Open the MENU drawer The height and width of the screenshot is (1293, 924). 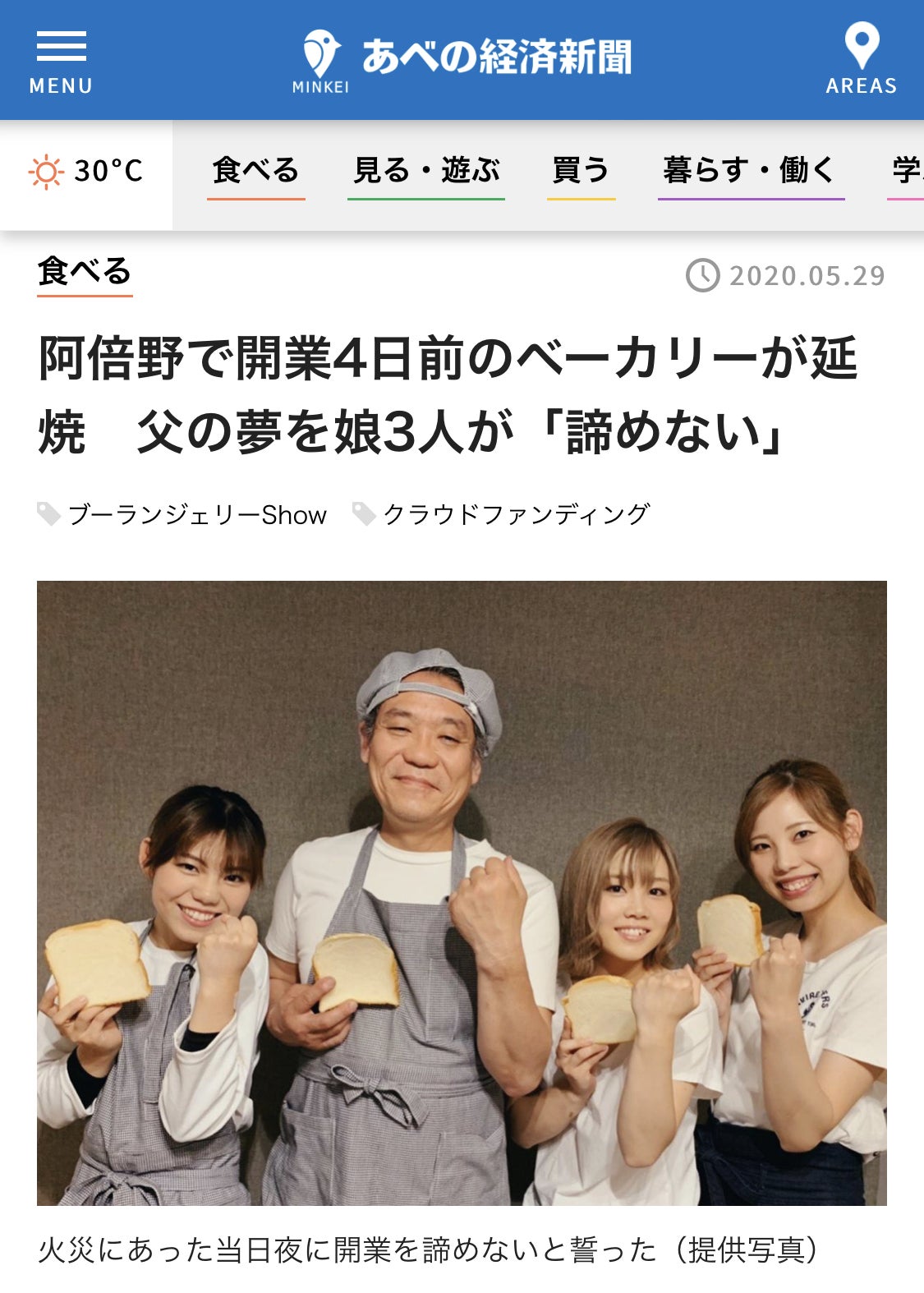click(61, 62)
